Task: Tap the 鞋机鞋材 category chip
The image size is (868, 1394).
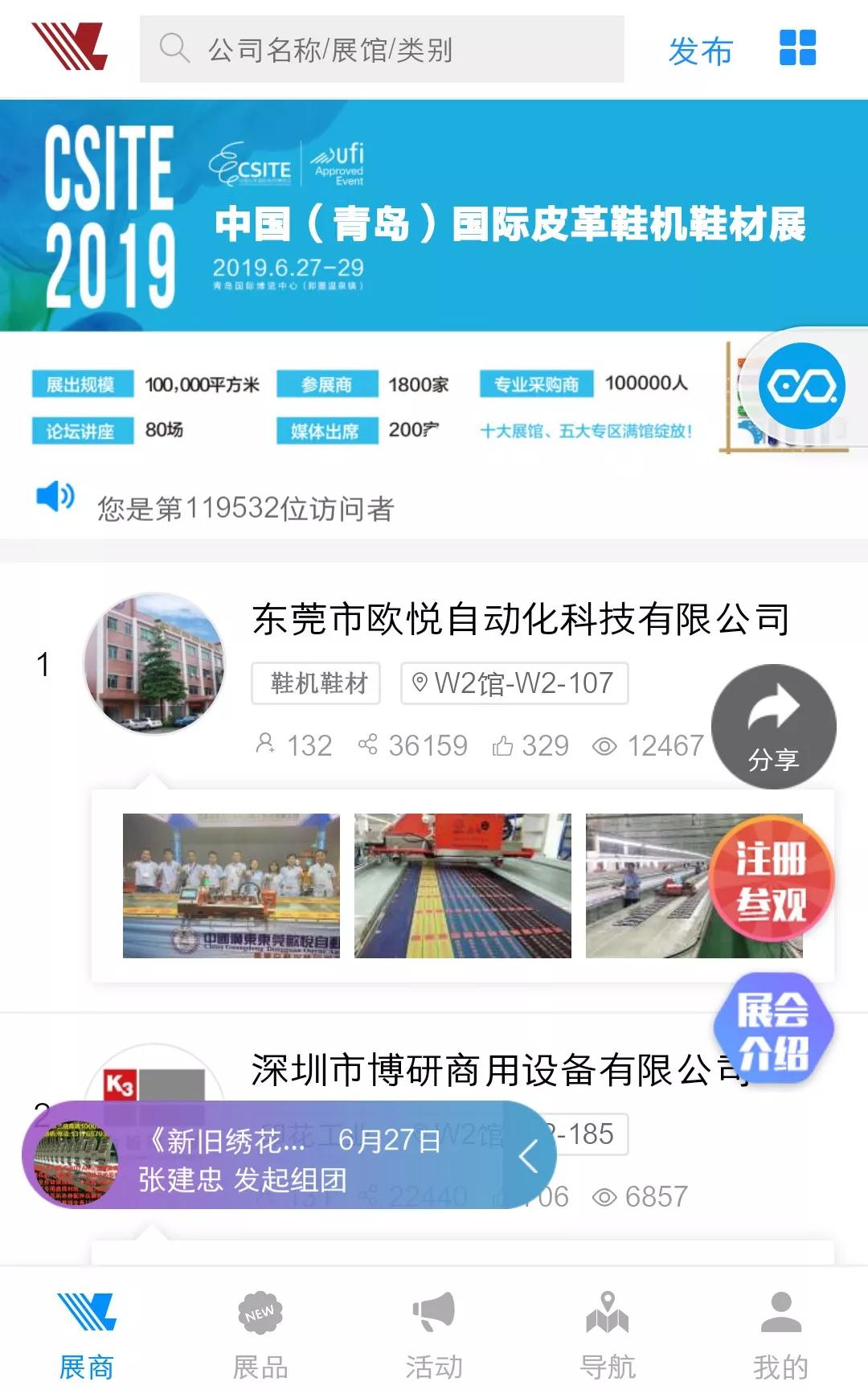Action: [x=316, y=683]
